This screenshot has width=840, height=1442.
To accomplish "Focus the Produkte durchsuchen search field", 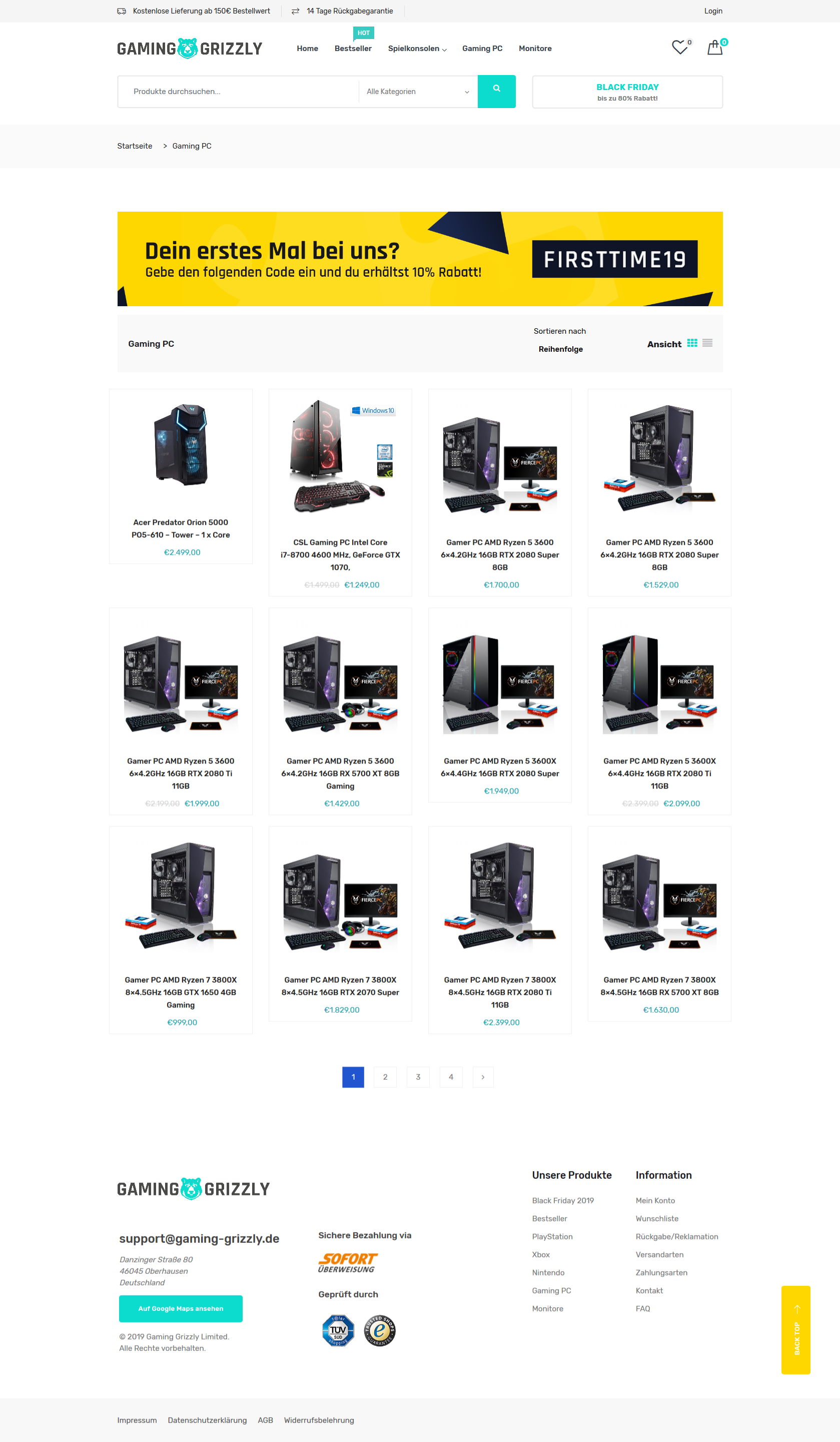I will click(238, 92).
